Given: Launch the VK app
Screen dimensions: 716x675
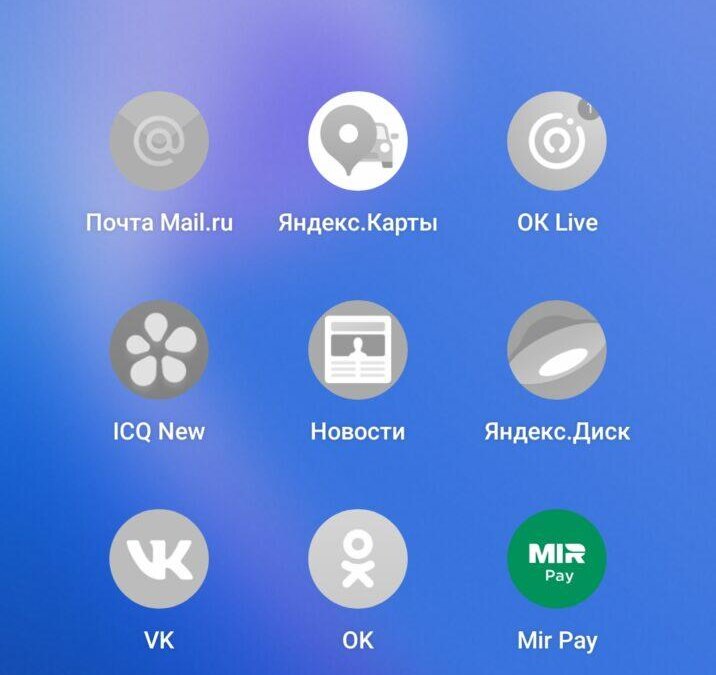Looking at the screenshot, I should click(x=158, y=559).
